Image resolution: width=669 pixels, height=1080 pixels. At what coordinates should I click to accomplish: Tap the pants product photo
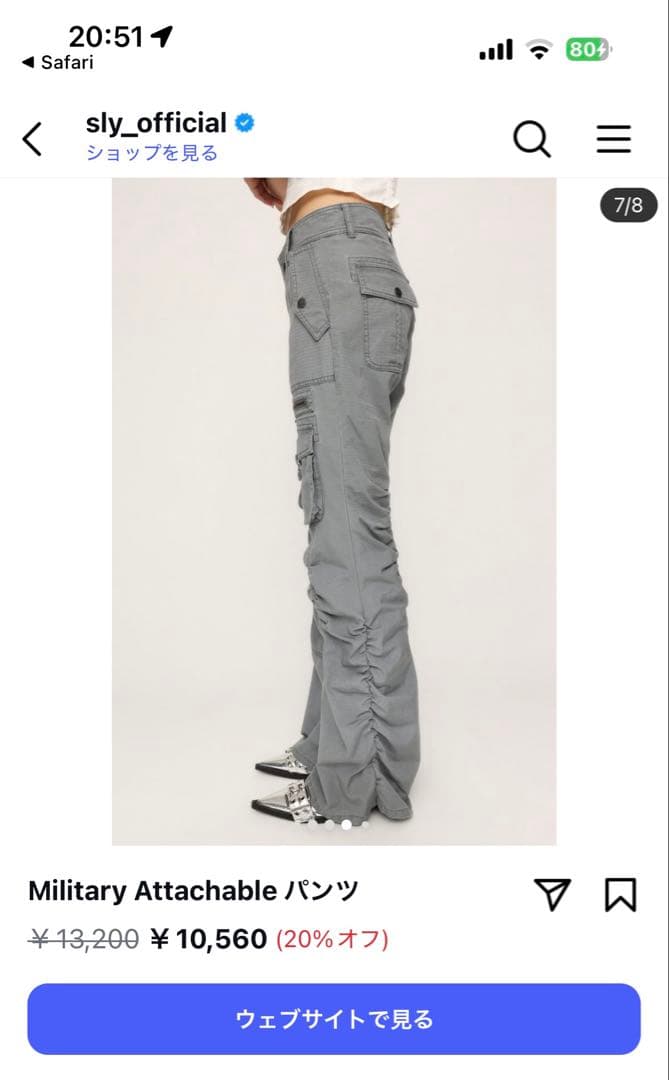click(x=334, y=510)
